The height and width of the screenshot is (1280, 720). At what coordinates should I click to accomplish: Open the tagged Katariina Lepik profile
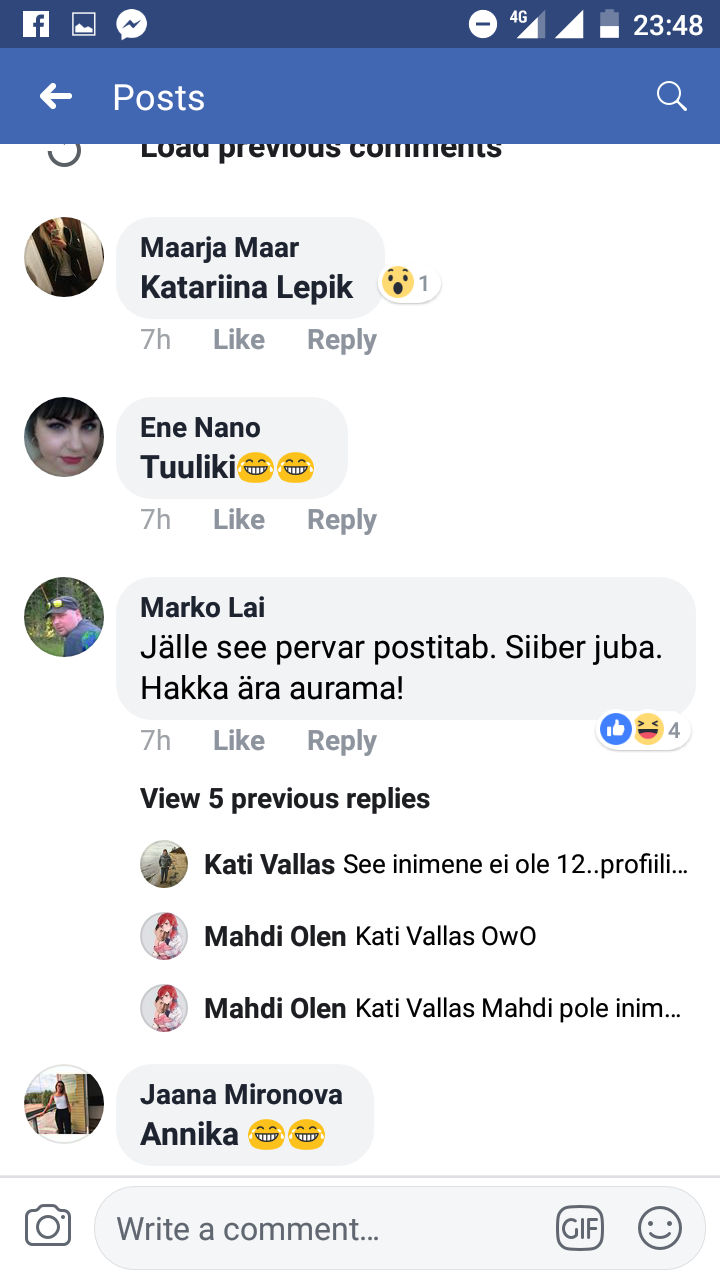point(247,288)
